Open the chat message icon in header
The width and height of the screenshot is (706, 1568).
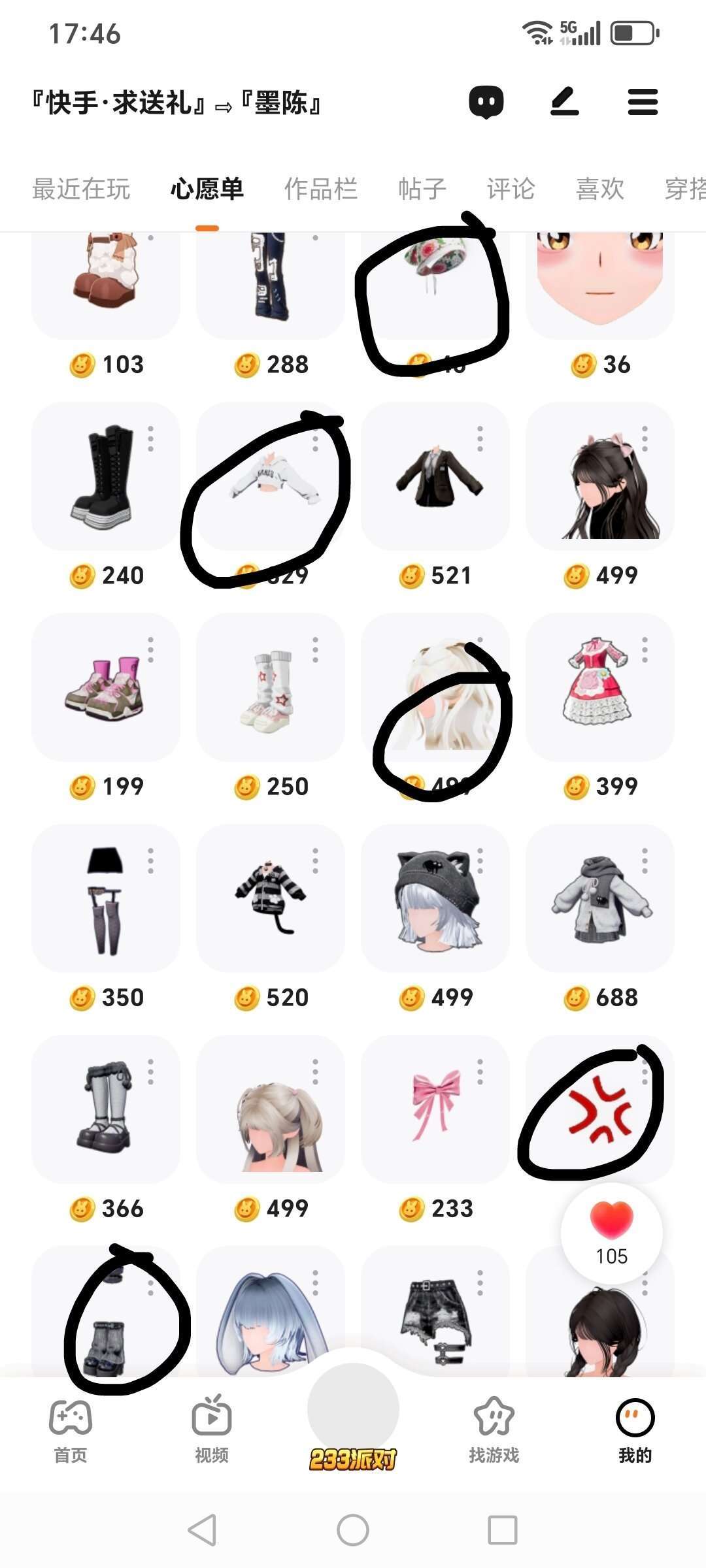(x=486, y=102)
